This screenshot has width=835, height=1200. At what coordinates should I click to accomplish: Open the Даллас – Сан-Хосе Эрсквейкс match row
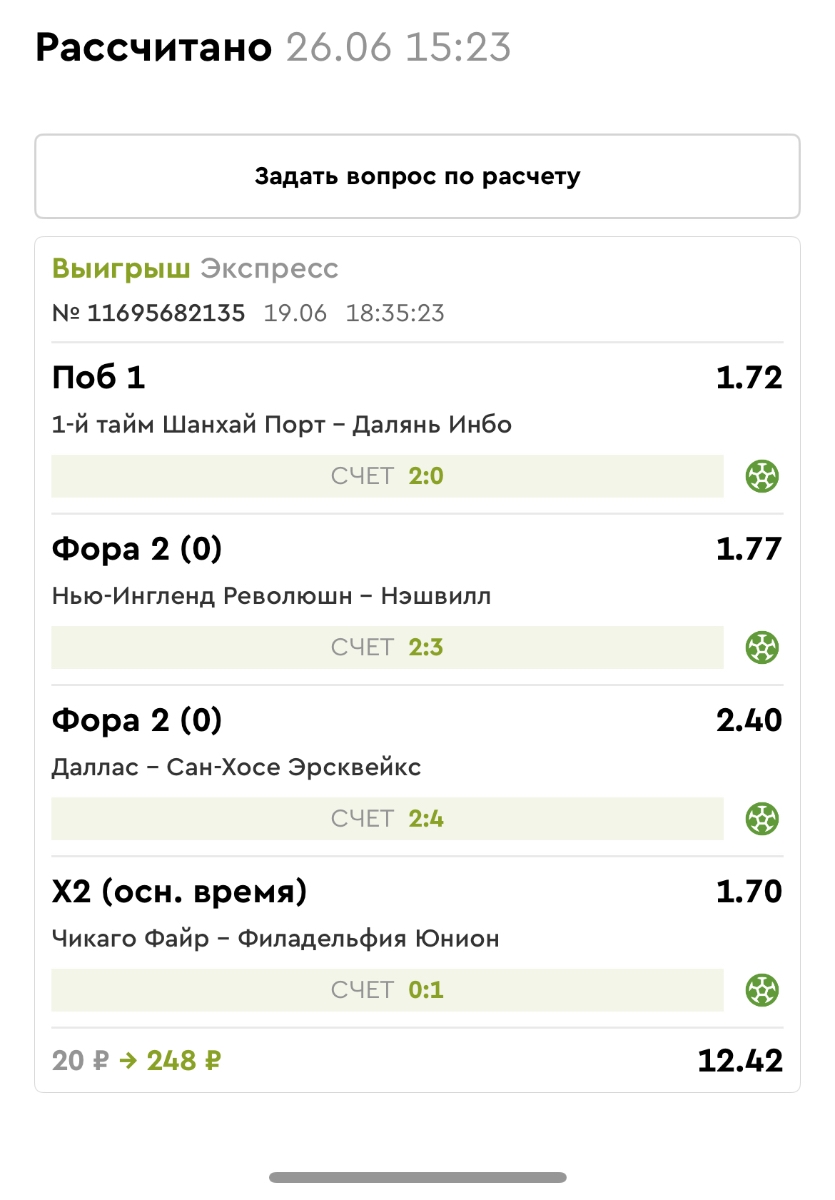pos(236,768)
